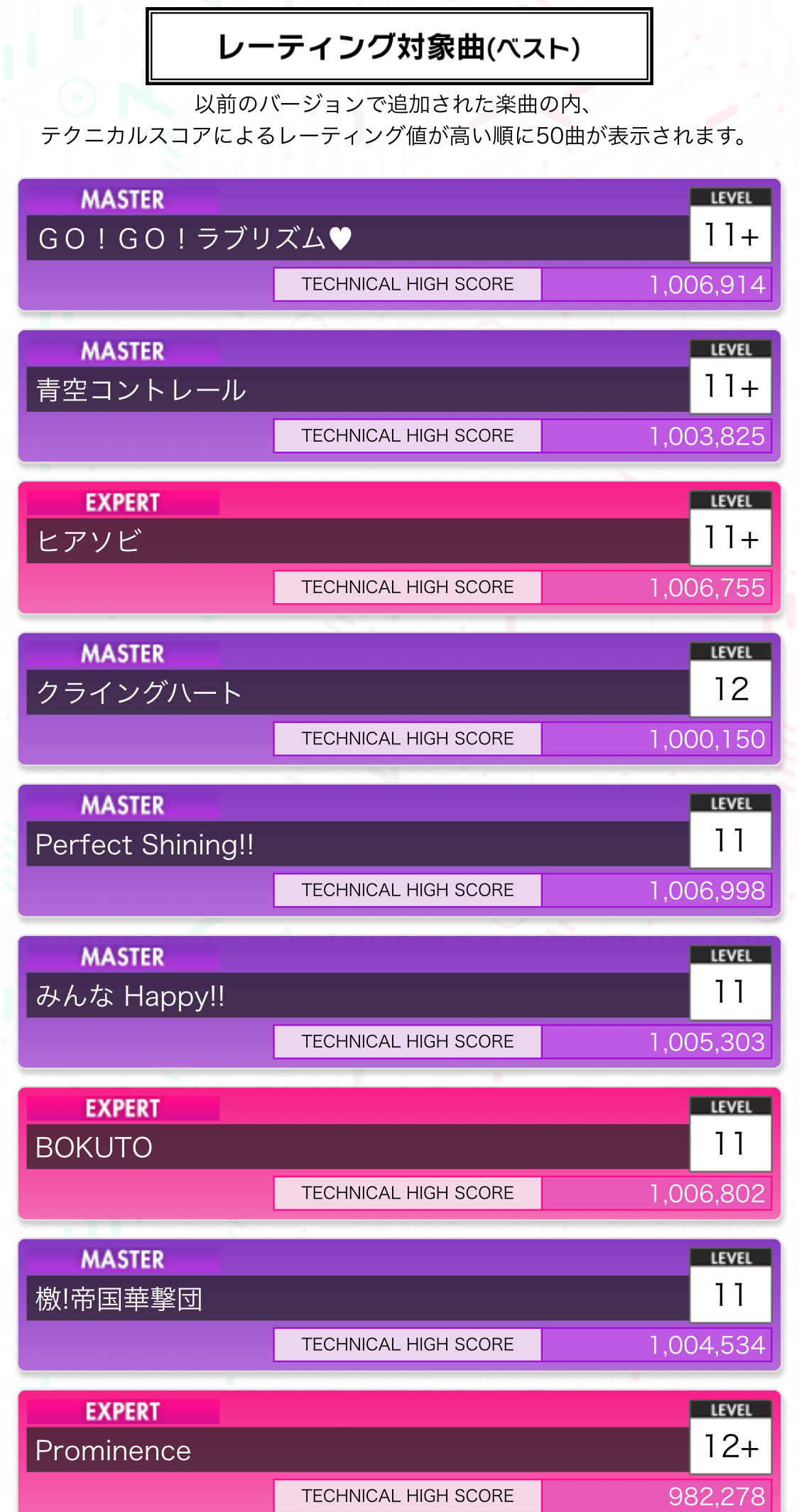Open the 青空コントレール MASTER song card
This screenshot has height=1512, width=799.
coord(399,396)
